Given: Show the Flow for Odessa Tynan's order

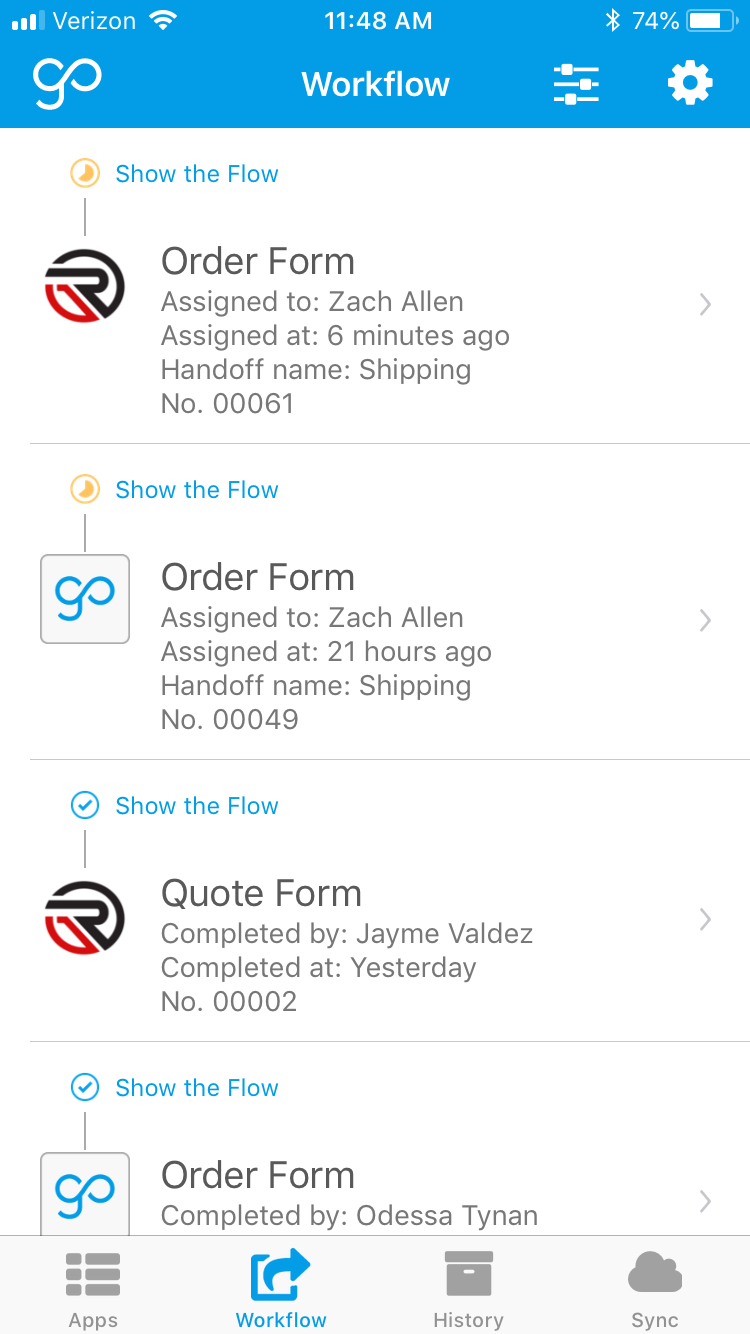Looking at the screenshot, I should 196,1088.
